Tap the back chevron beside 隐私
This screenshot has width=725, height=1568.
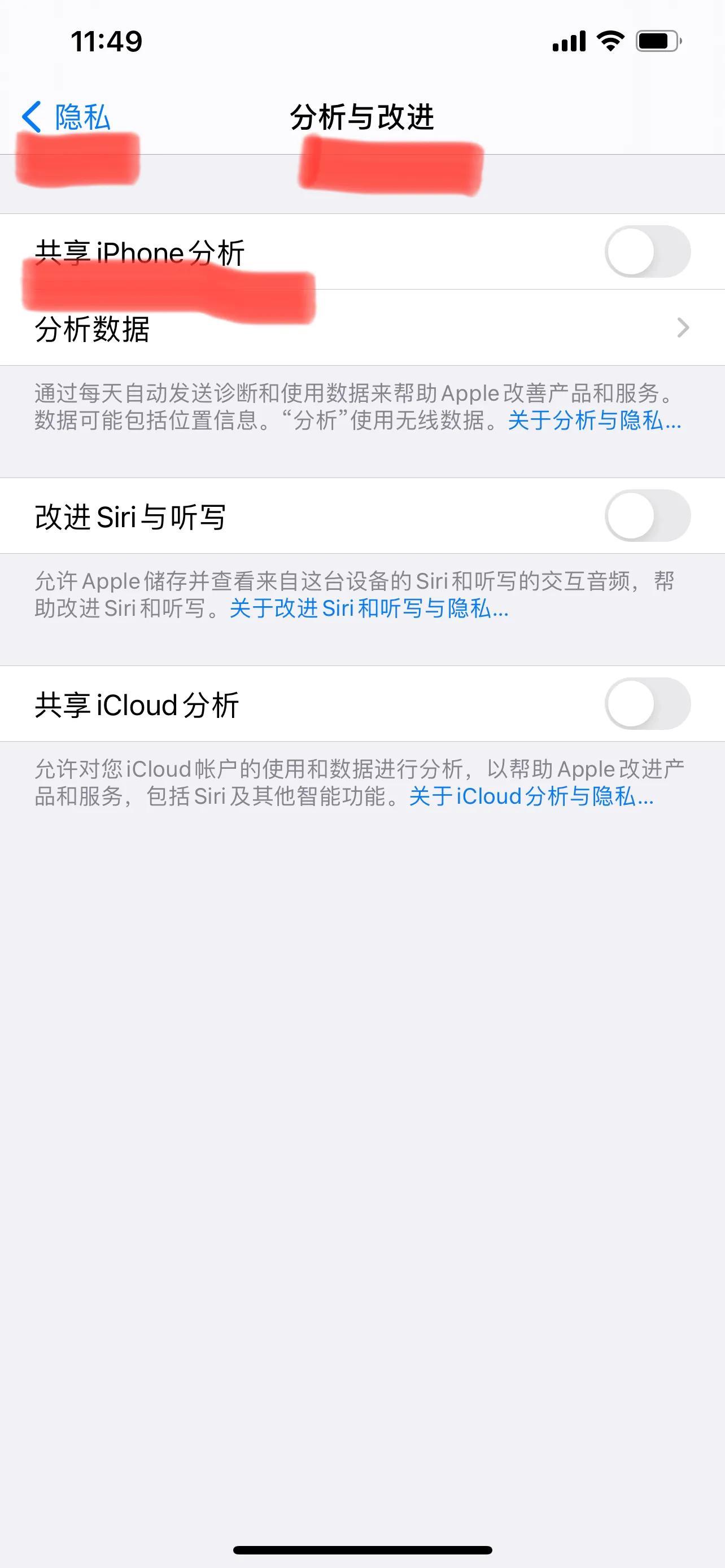pos(33,116)
